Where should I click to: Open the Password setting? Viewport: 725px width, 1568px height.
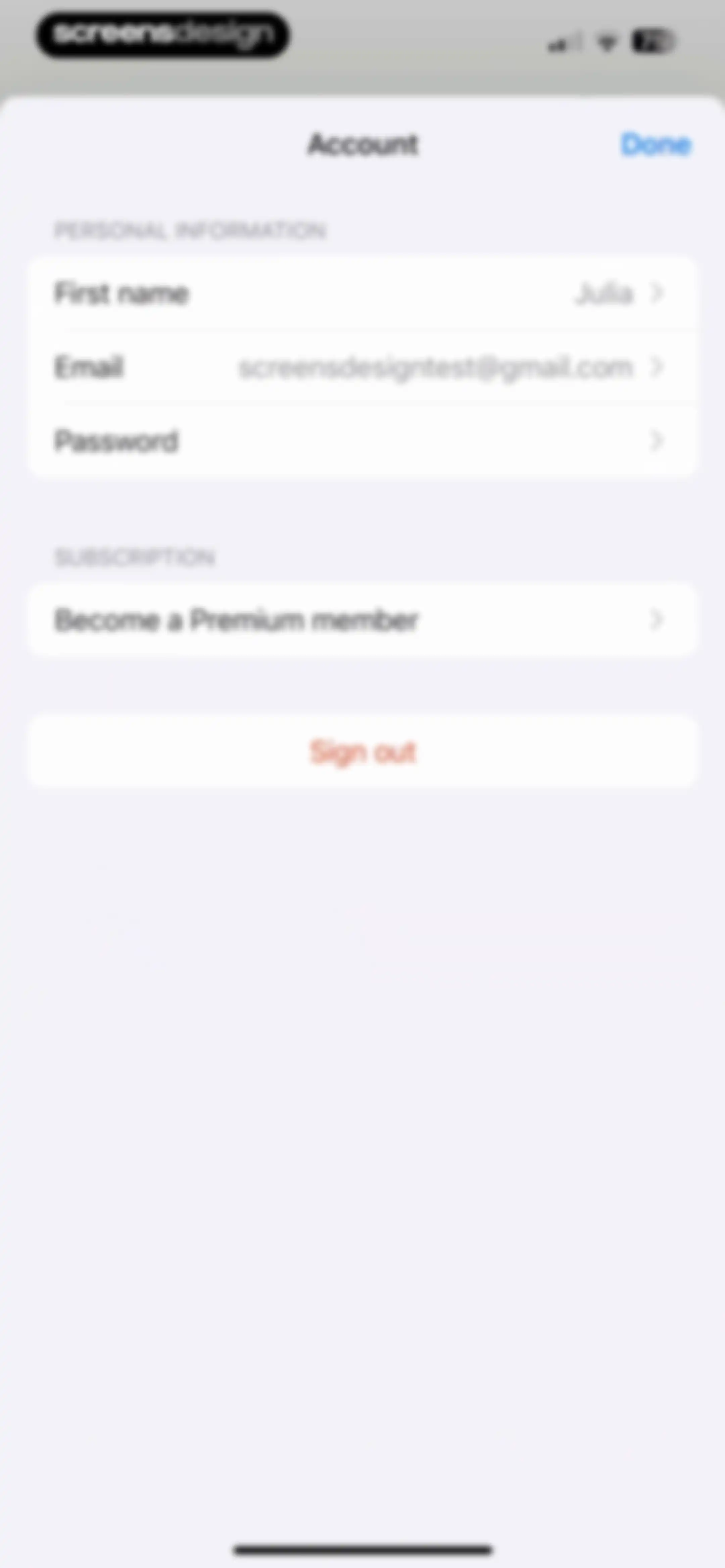coord(363,441)
